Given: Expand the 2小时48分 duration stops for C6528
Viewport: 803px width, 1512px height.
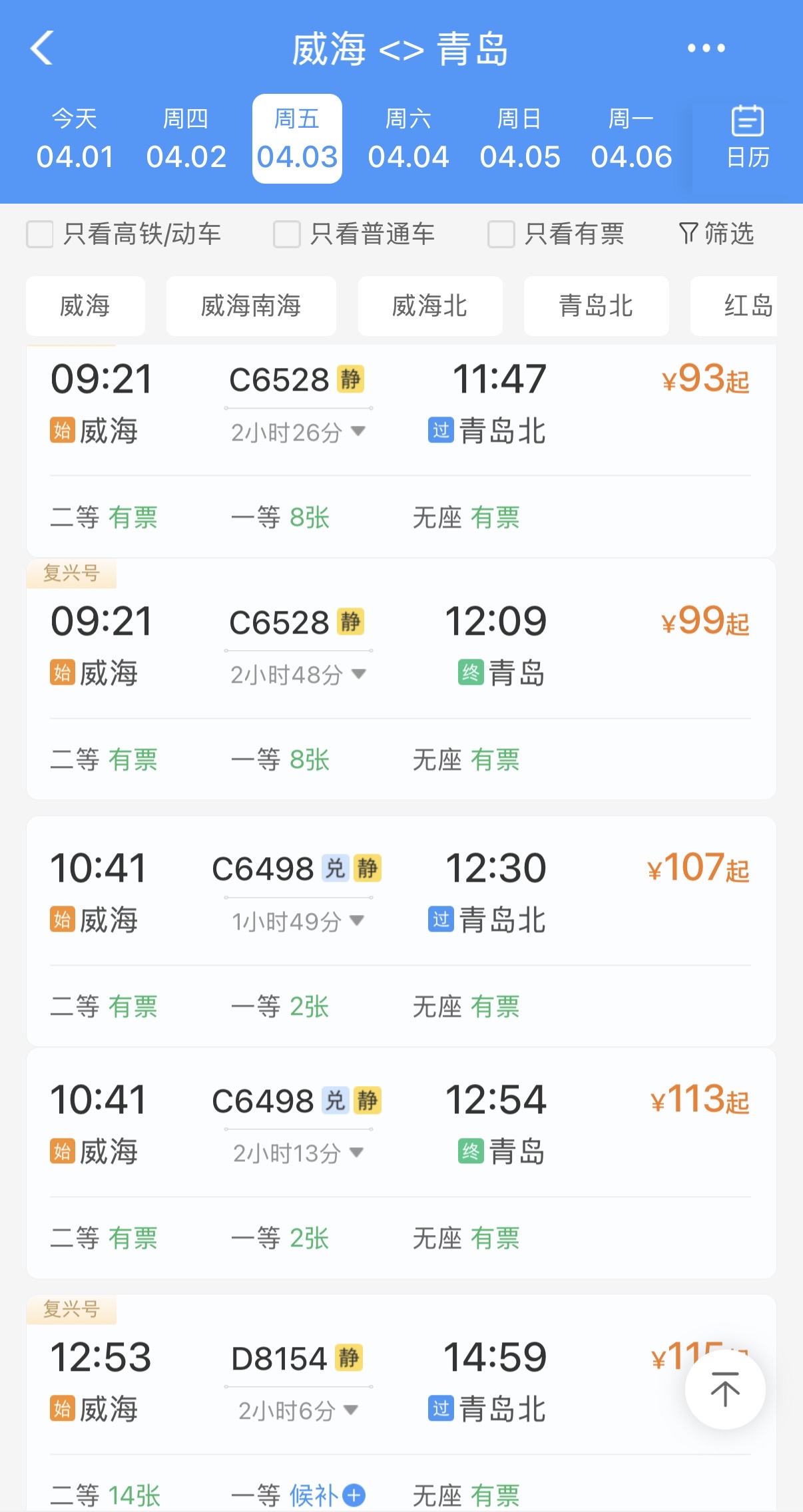Looking at the screenshot, I should pos(298,675).
